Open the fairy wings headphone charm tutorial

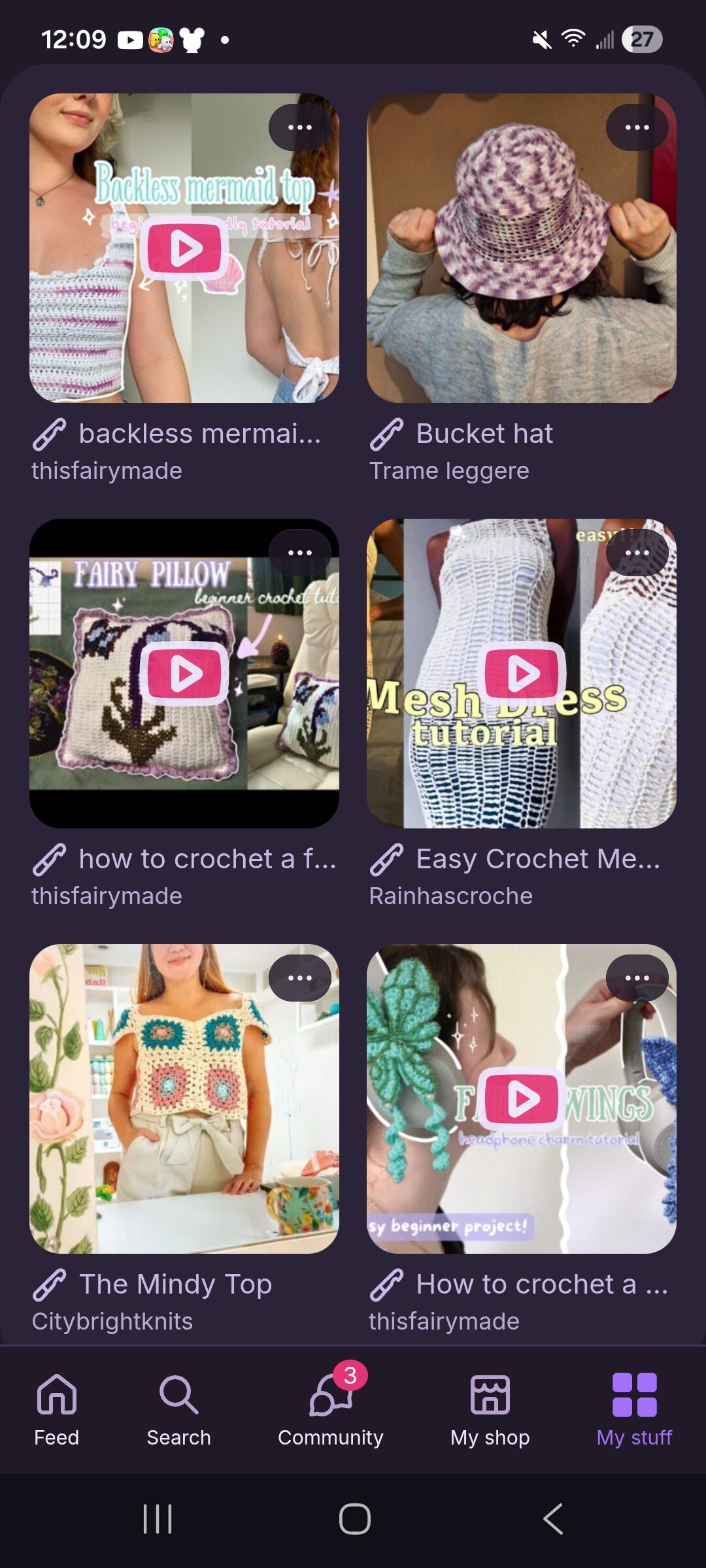coord(521,1099)
